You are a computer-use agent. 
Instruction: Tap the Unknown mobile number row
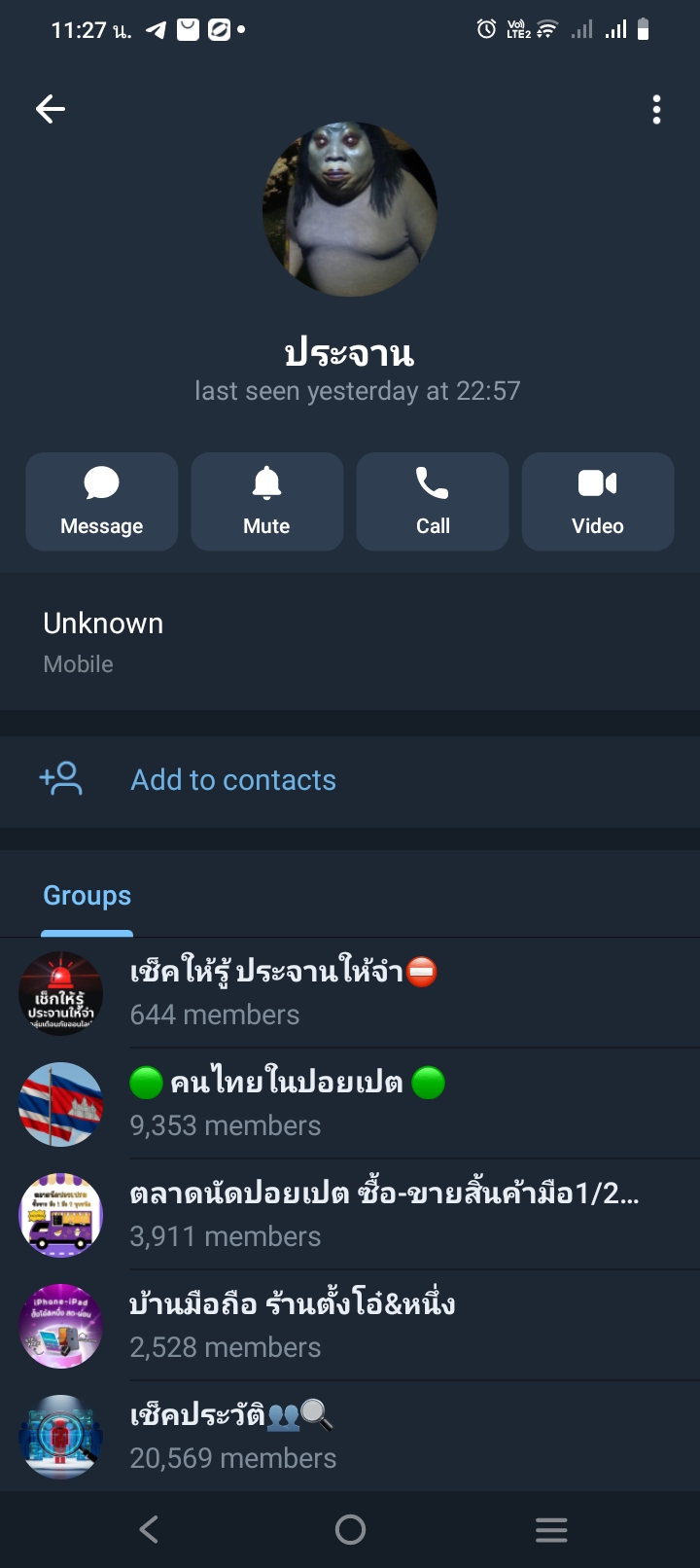tap(350, 642)
